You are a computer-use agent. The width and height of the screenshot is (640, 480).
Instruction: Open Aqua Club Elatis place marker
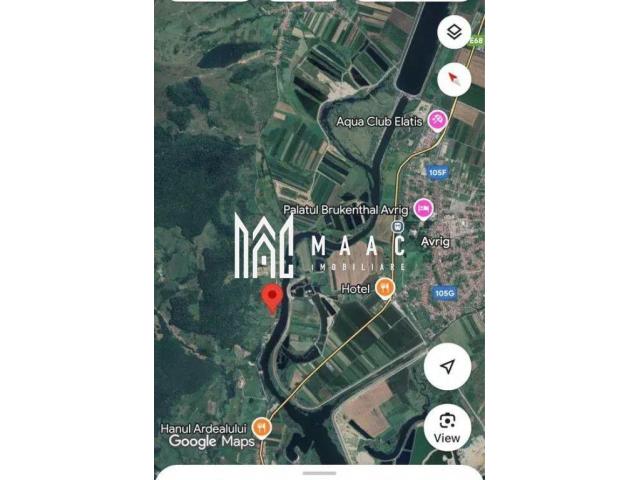tap(437, 121)
